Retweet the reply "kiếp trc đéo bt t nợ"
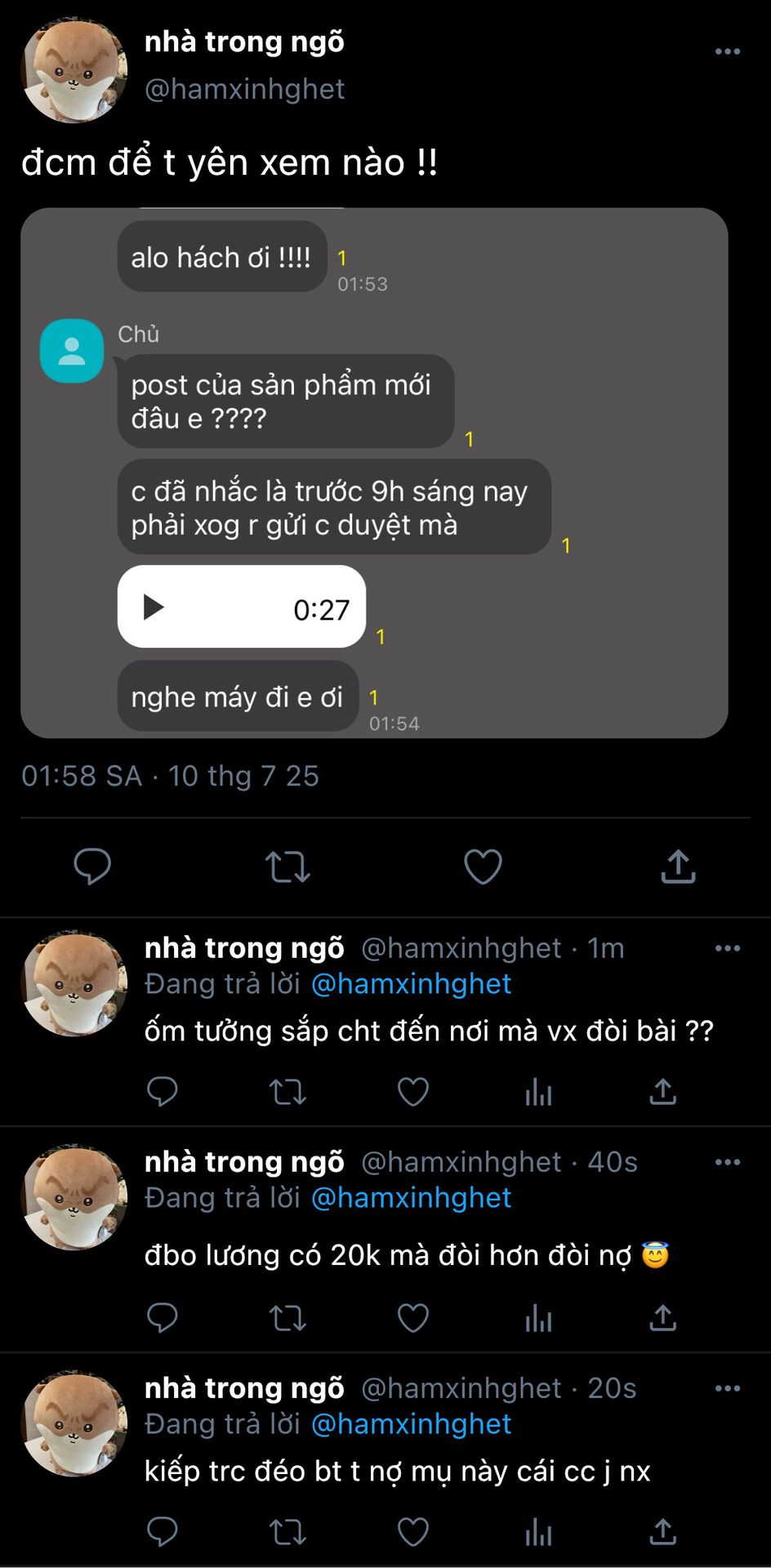The width and height of the screenshot is (771, 1568). pos(287,1532)
